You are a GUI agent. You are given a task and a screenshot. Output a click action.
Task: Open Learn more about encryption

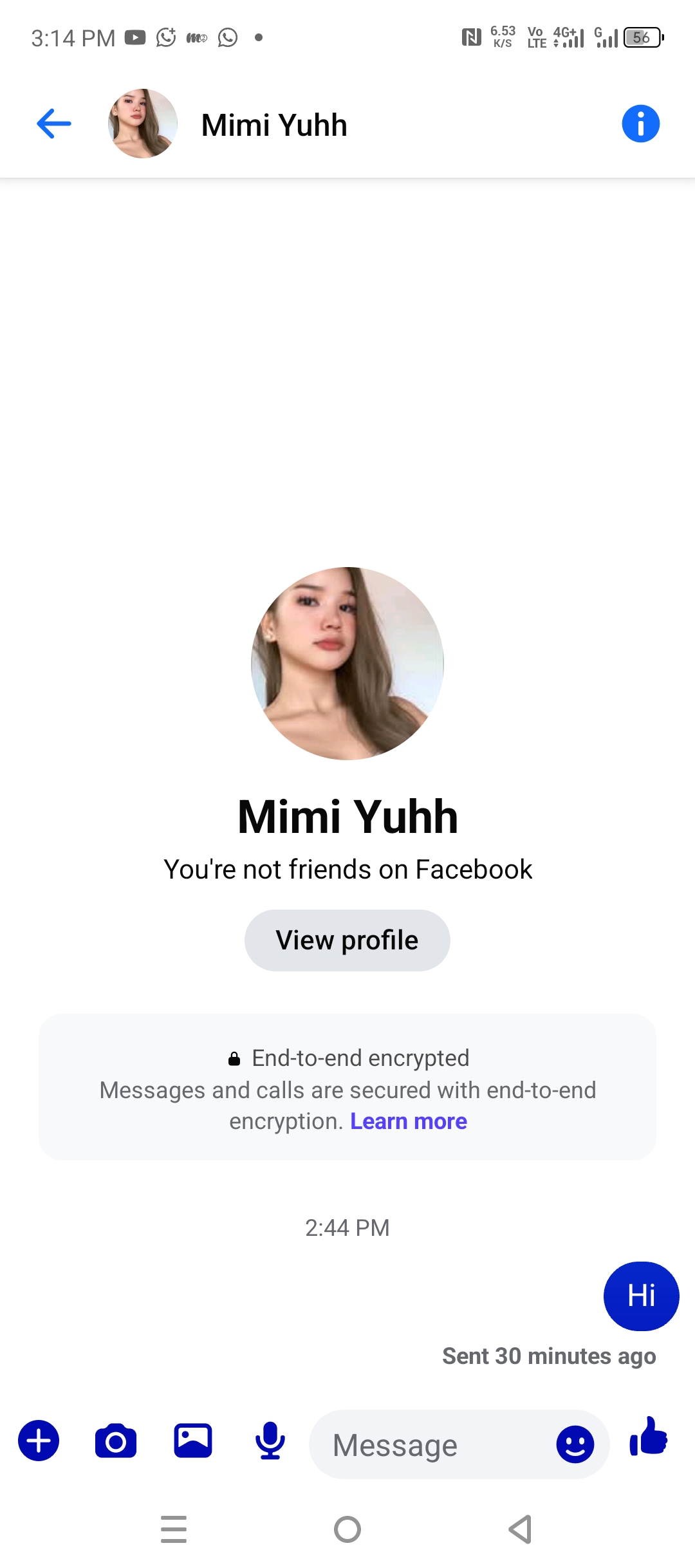(x=409, y=1121)
